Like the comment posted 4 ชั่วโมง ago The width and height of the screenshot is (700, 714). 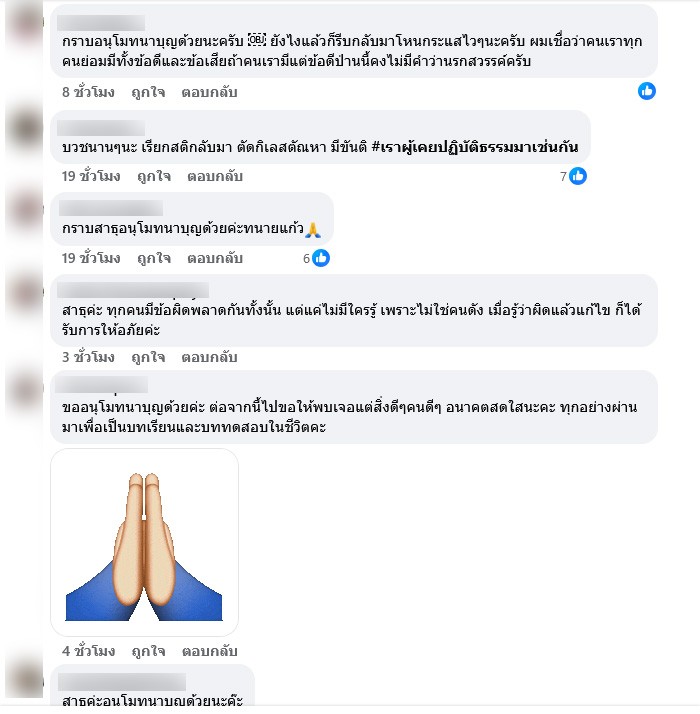point(146,651)
